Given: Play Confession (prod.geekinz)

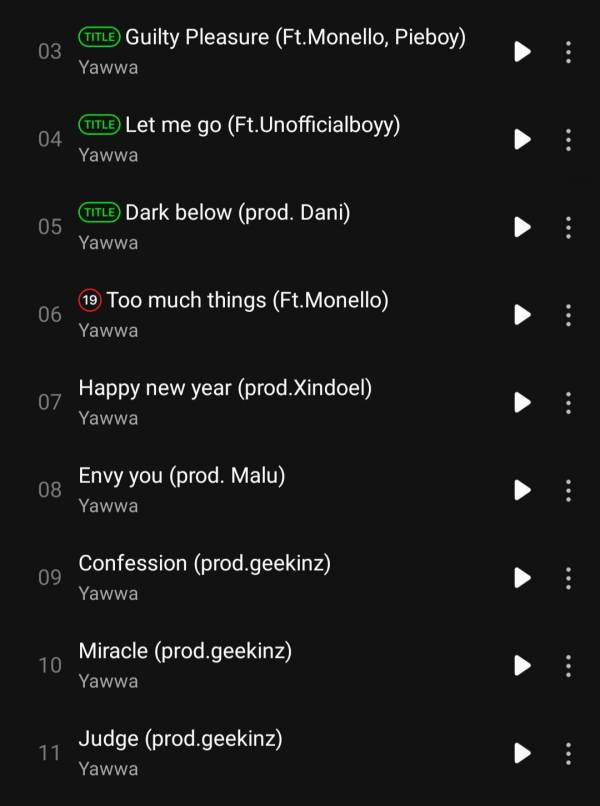Looking at the screenshot, I should tap(522, 578).
